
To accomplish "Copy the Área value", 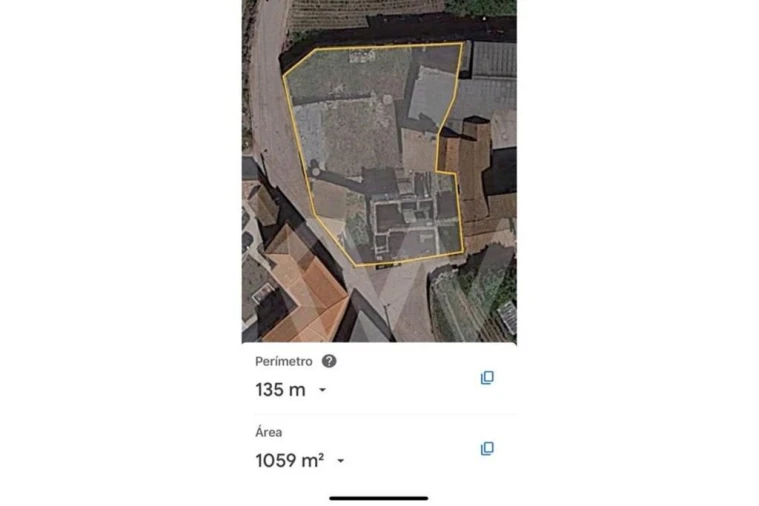I will 487,448.
